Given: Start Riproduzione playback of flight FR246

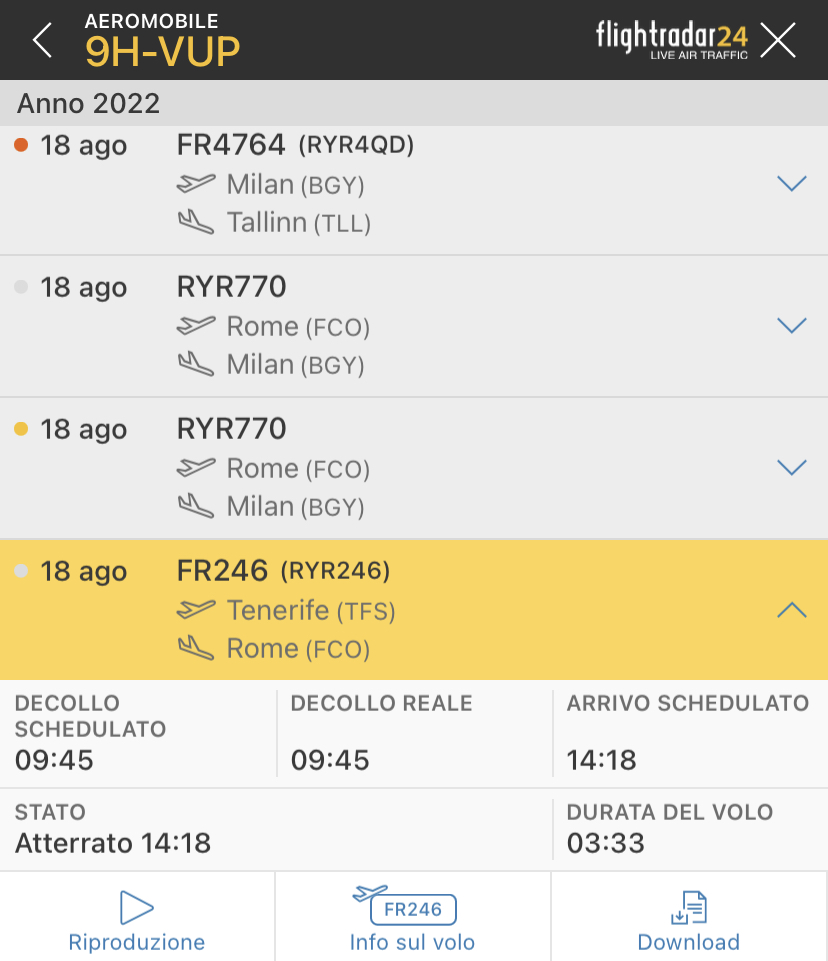Looking at the screenshot, I should click(x=137, y=920).
